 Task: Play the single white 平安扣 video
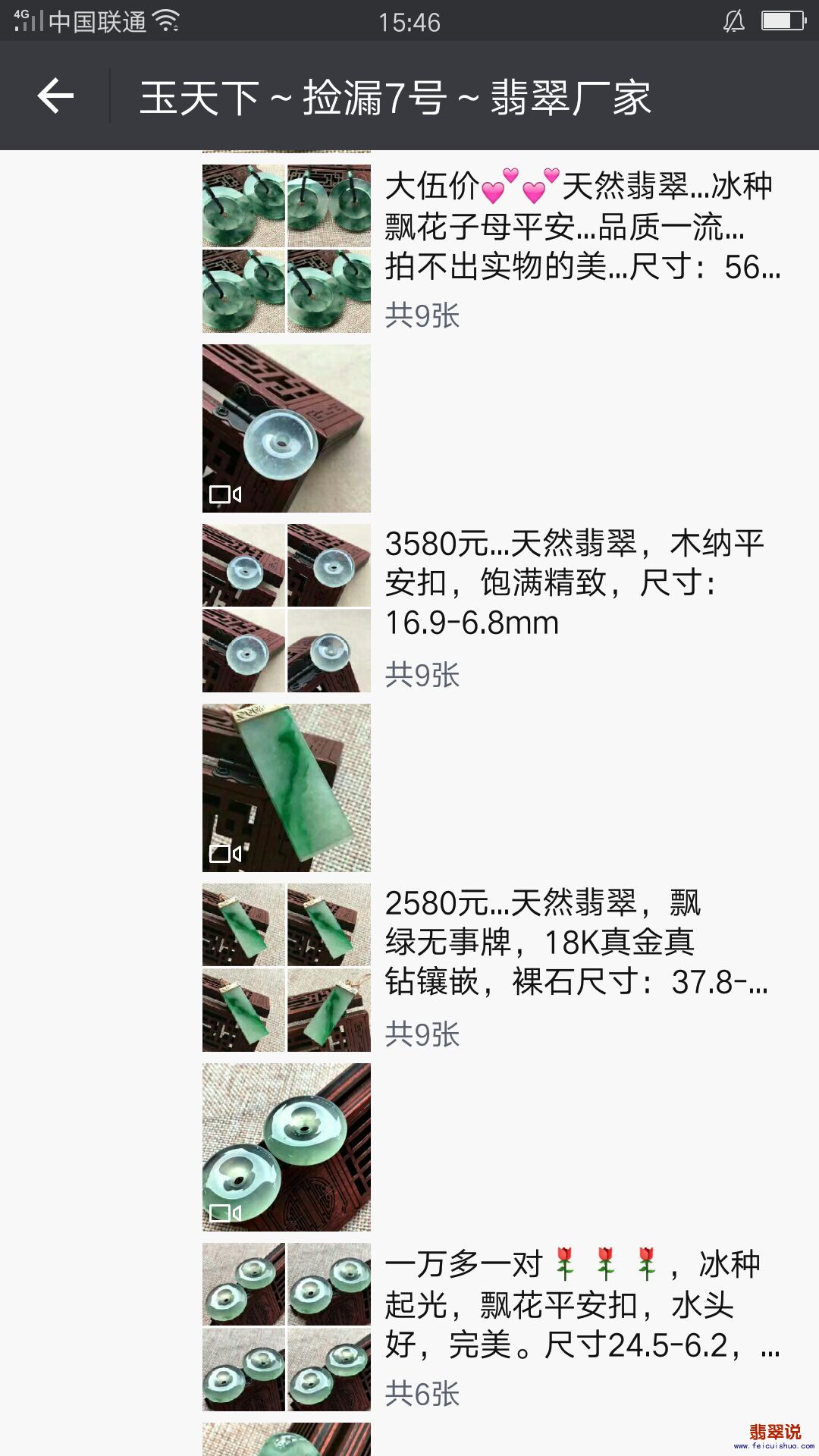click(287, 428)
